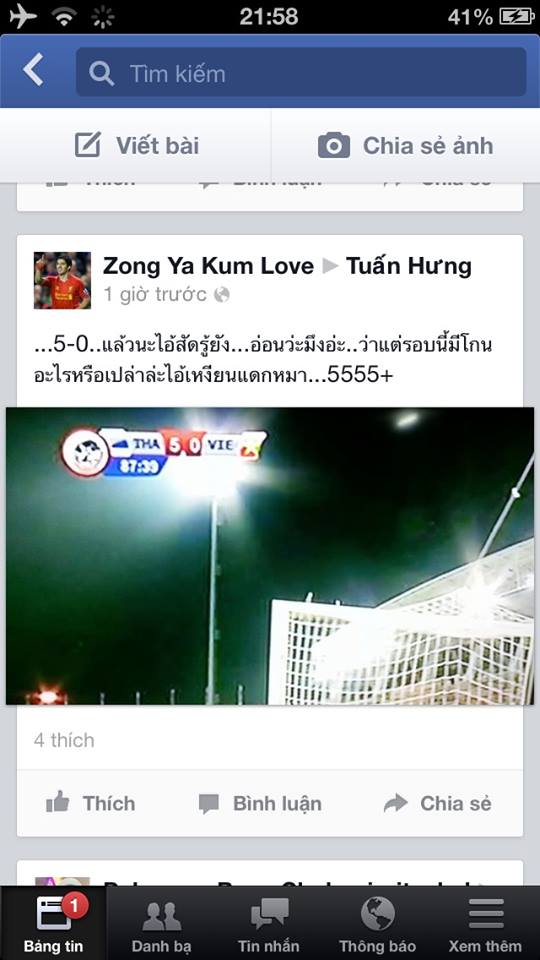
Task: Tap Chia sẻ ảnh to share a photo
Action: pos(405,146)
